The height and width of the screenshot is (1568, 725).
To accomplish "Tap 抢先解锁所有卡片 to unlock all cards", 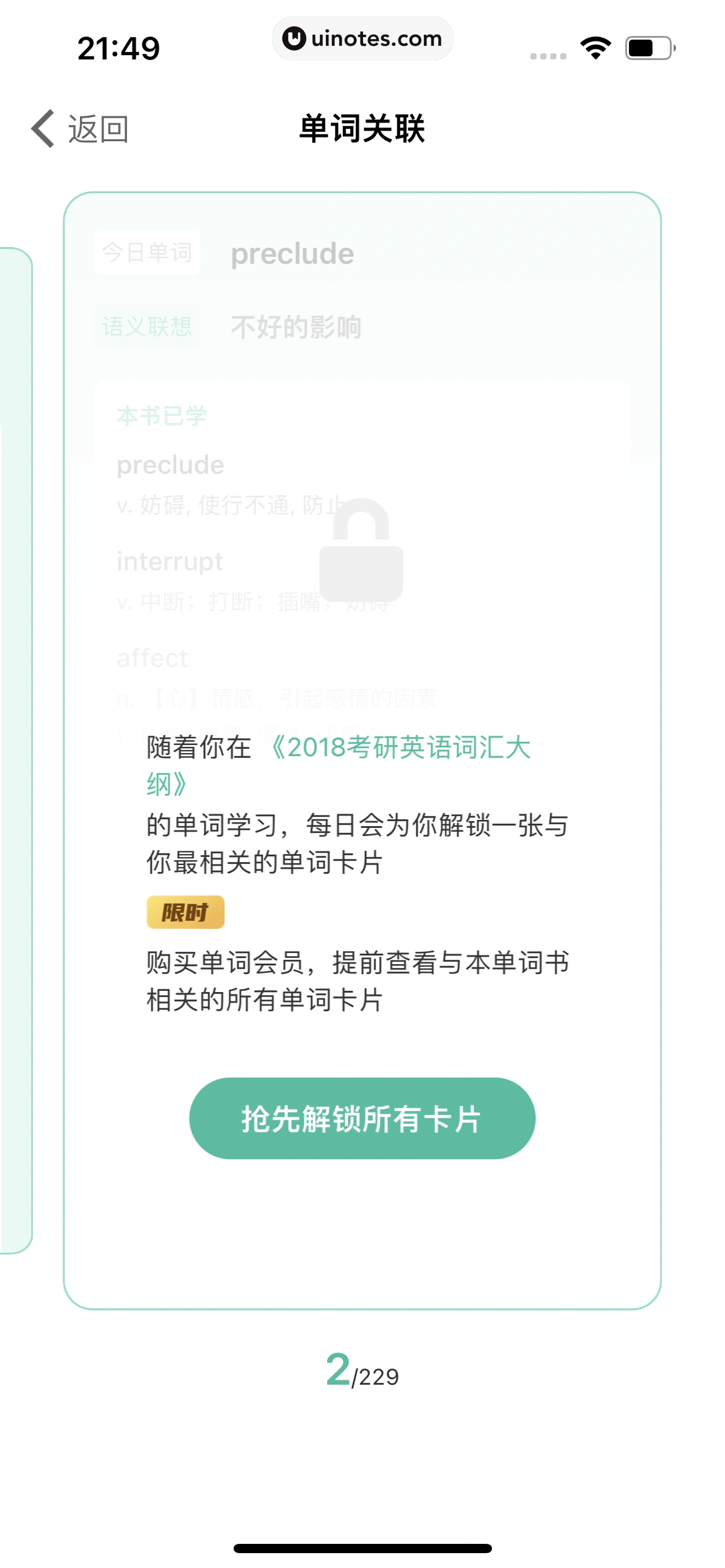I will 362,1118.
